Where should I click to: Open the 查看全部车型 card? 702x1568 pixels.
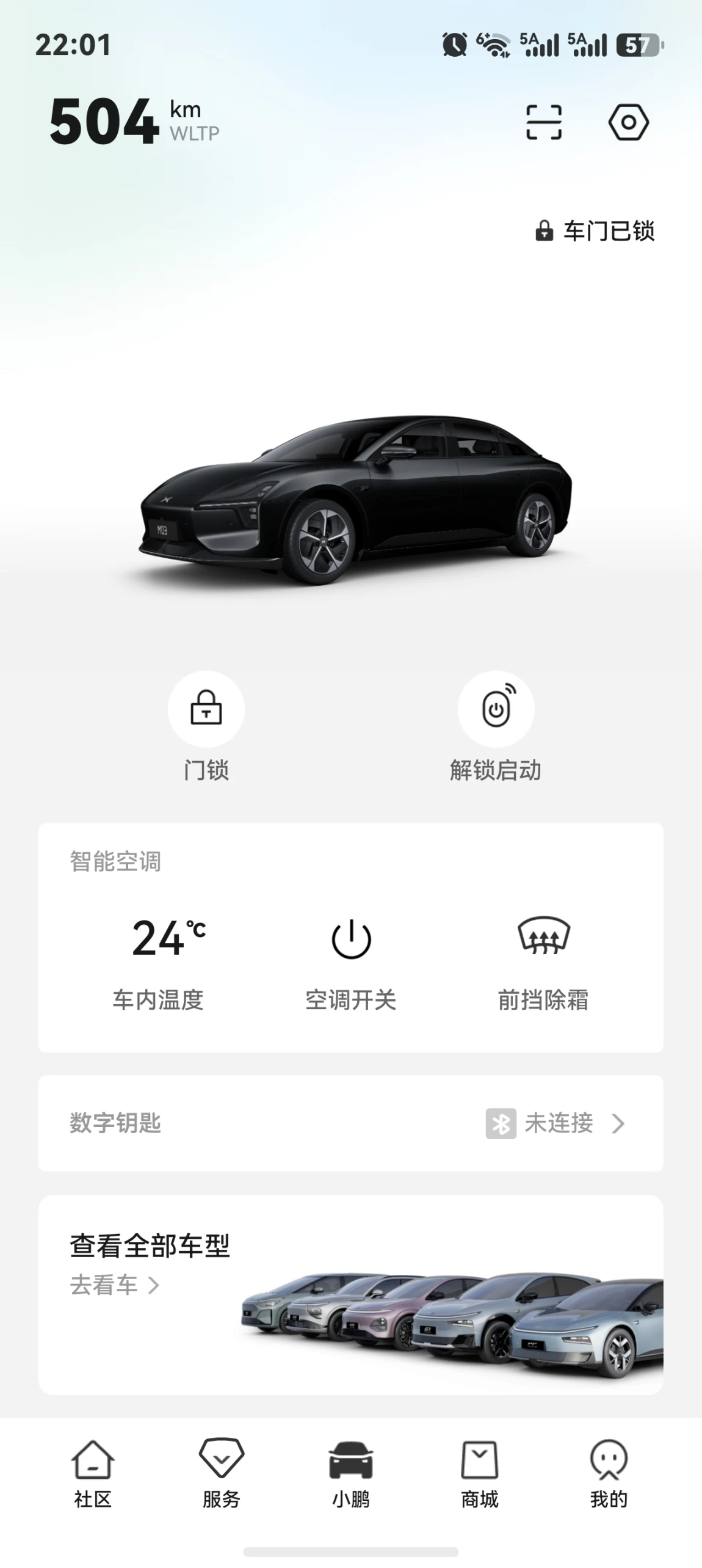coord(350,1294)
